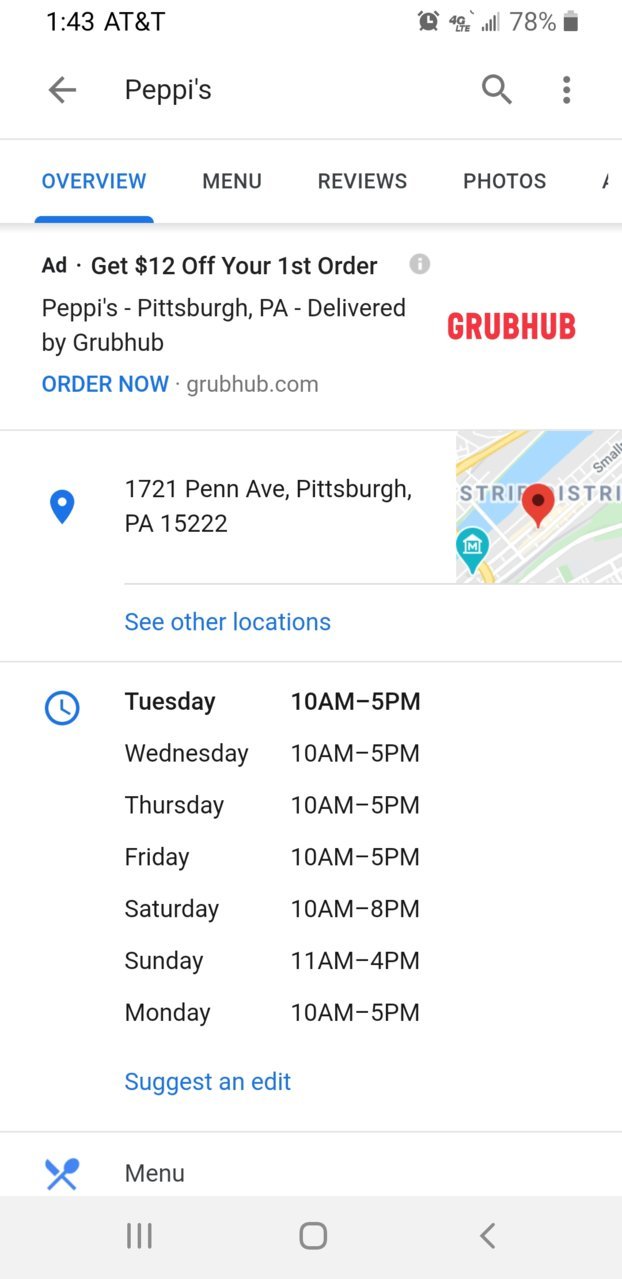
Task: Open the map thumbnail
Action: point(538,507)
